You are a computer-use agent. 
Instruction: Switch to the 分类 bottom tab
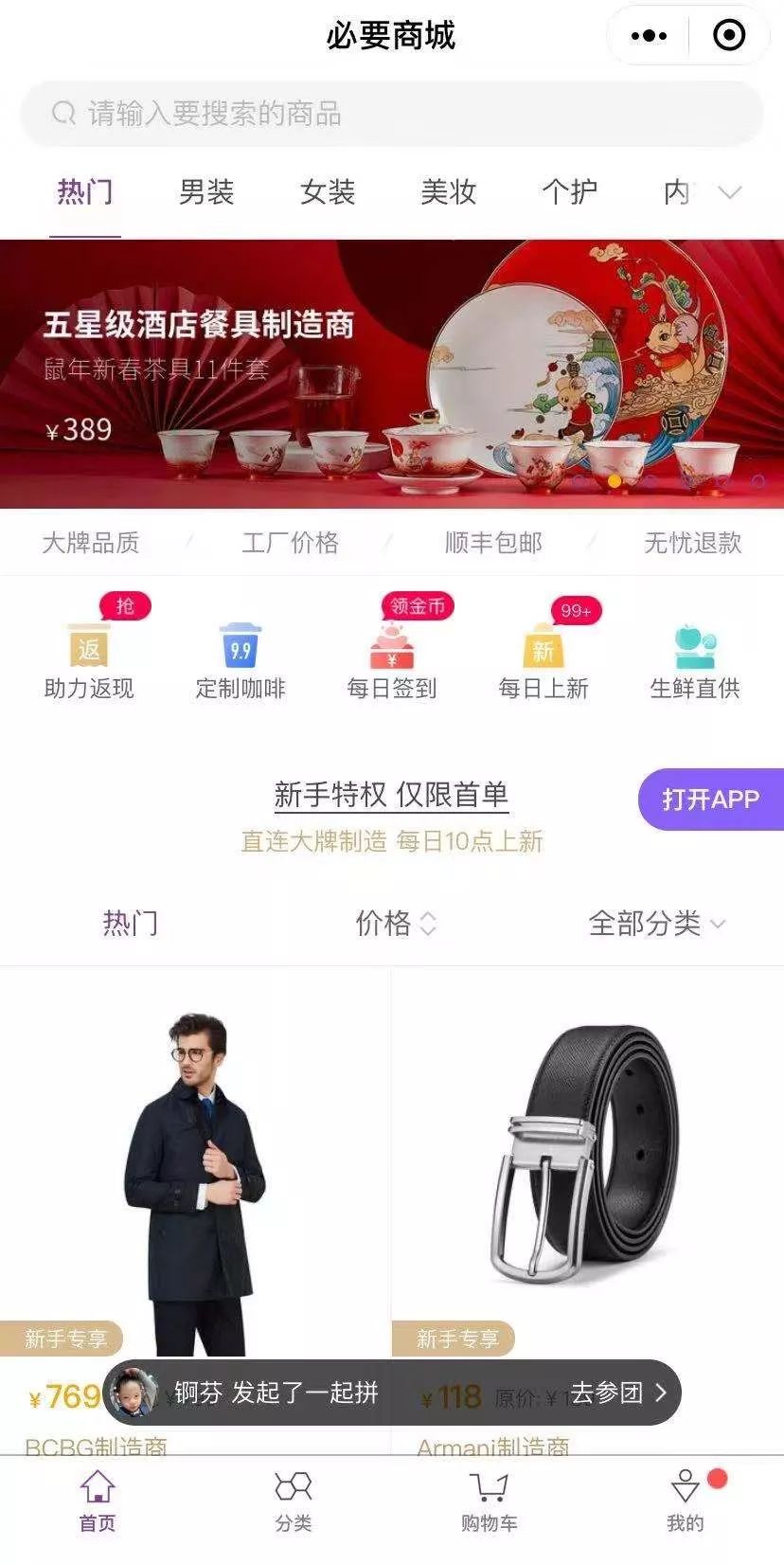pyautogui.click(x=294, y=1501)
